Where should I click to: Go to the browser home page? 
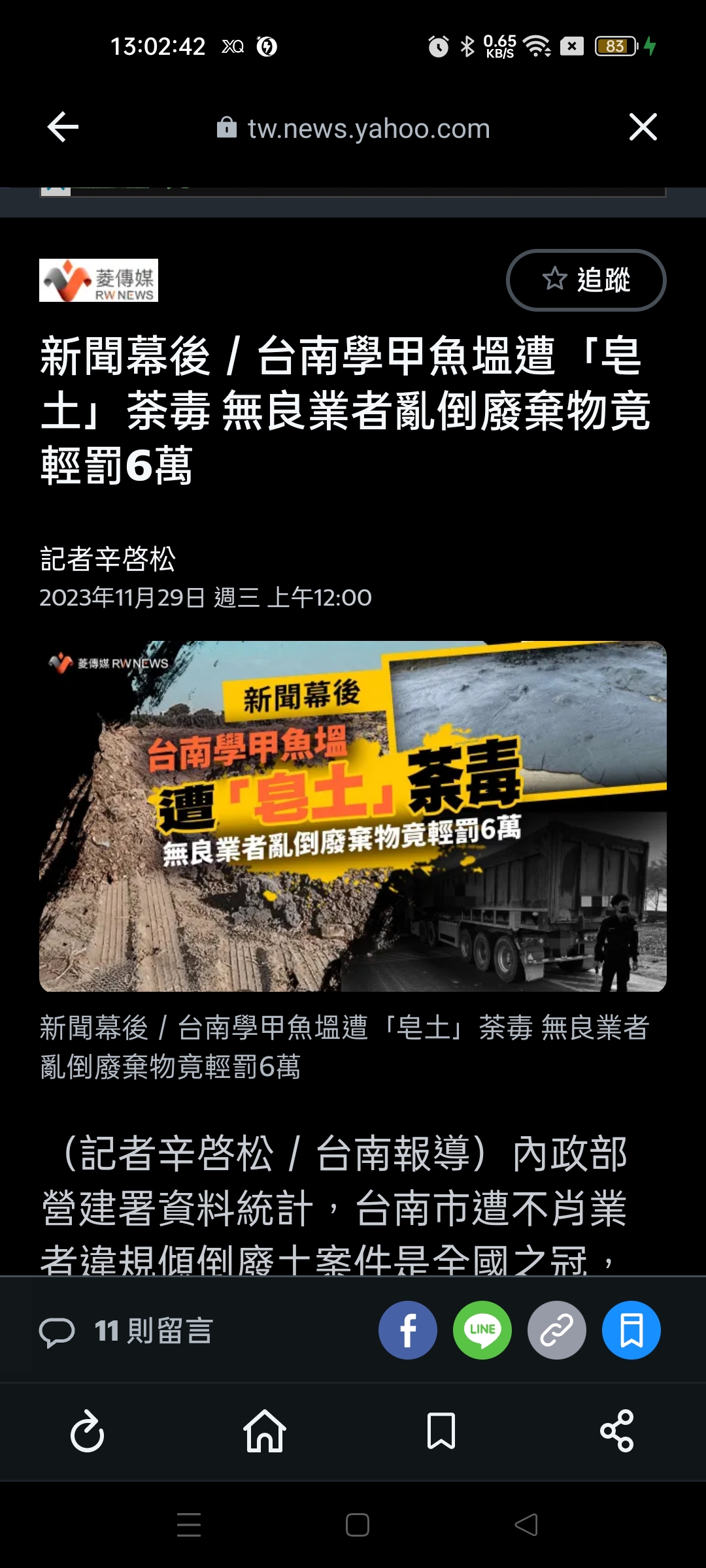265,1431
